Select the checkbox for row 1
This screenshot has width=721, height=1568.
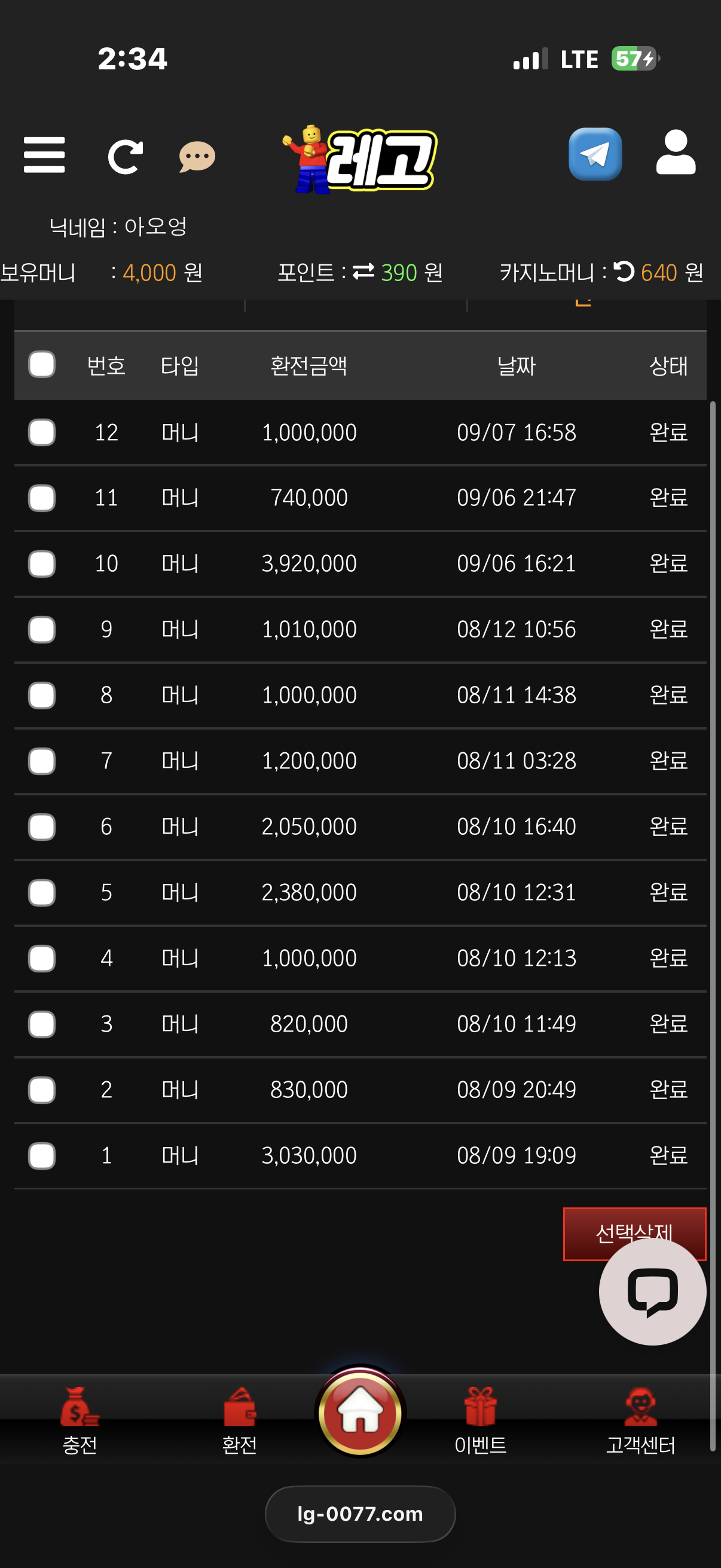click(x=42, y=1155)
